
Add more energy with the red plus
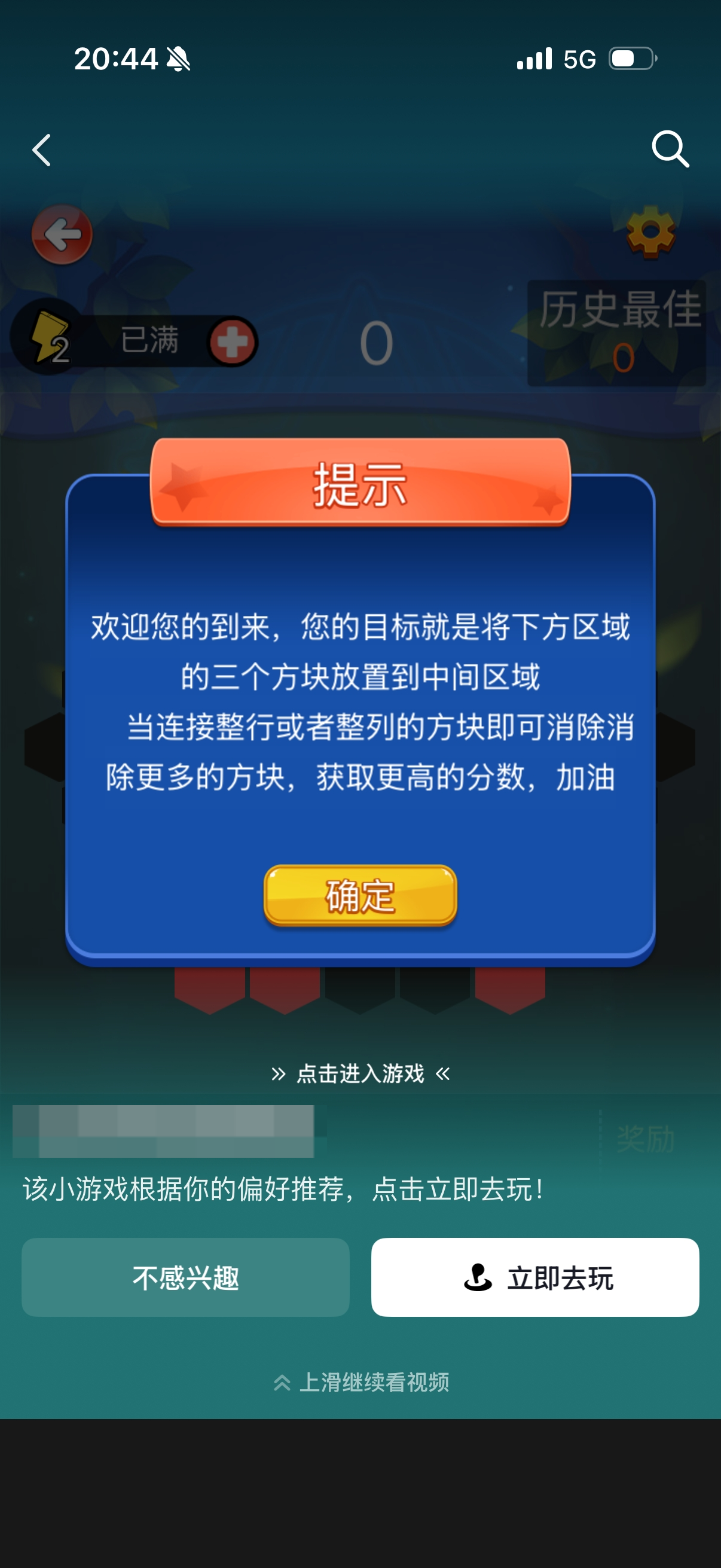point(233,341)
